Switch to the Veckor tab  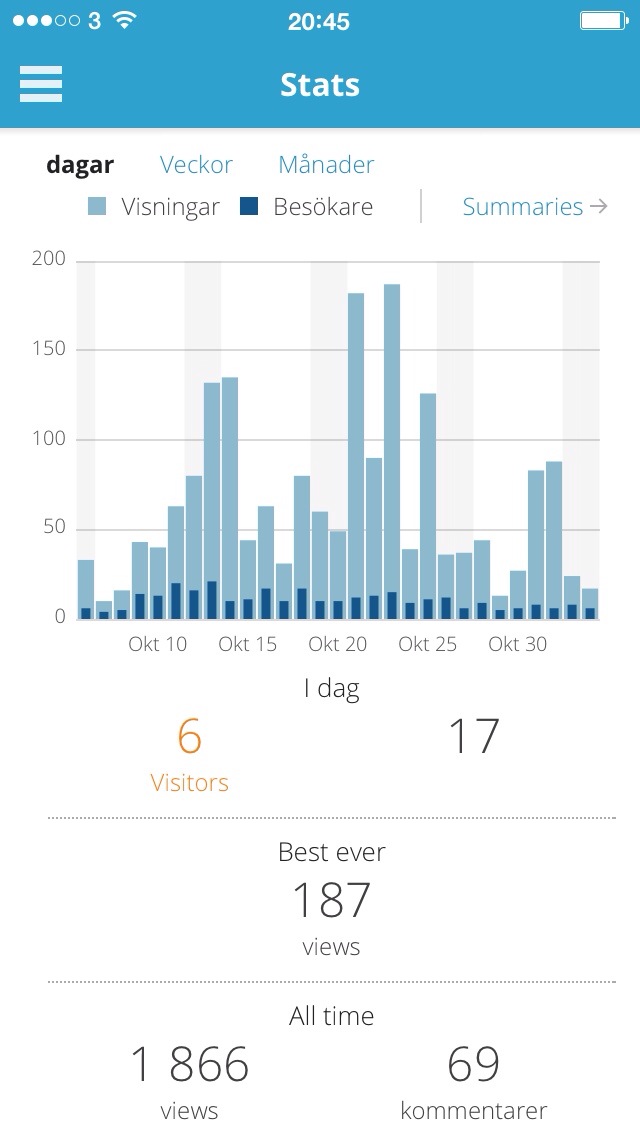[x=196, y=165]
